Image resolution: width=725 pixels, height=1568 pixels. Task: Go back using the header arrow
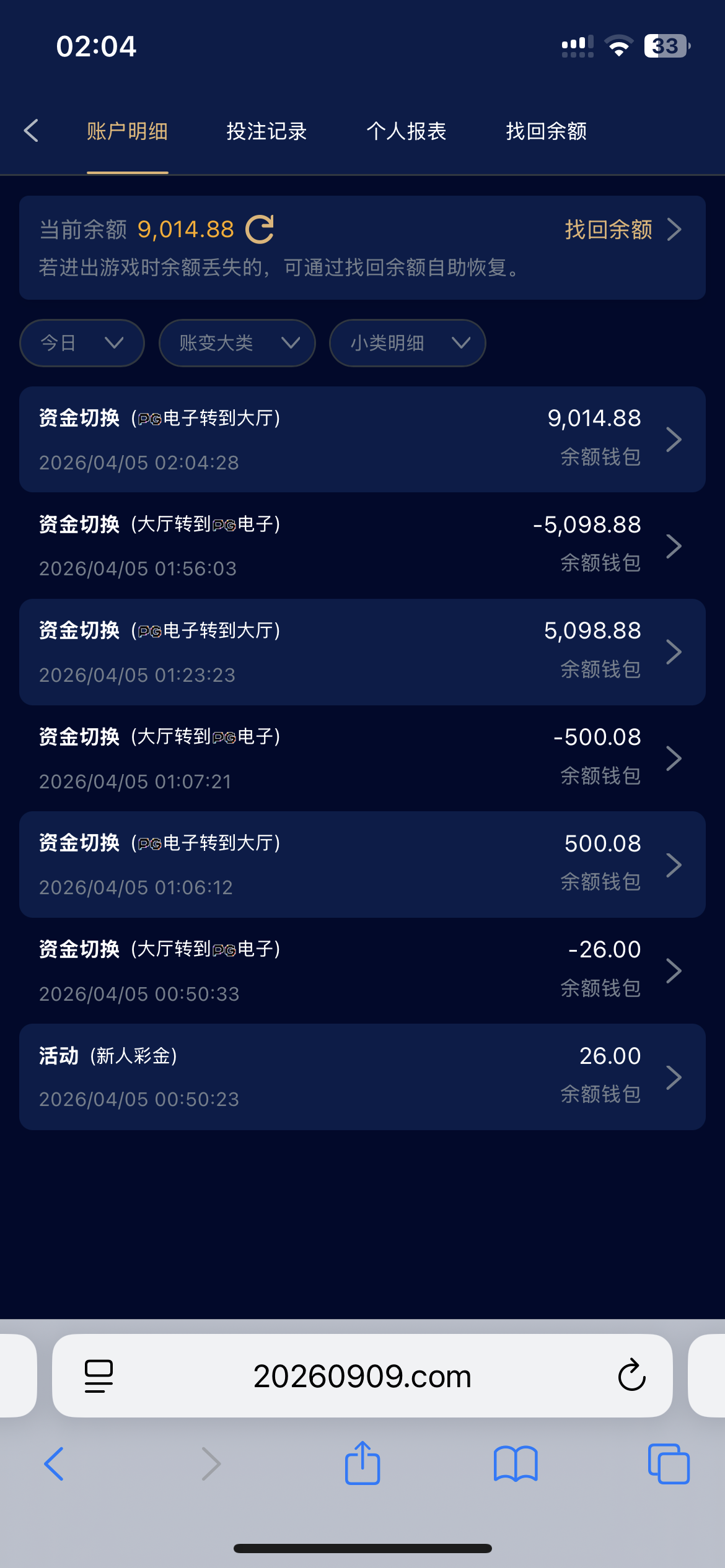coord(32,131)
